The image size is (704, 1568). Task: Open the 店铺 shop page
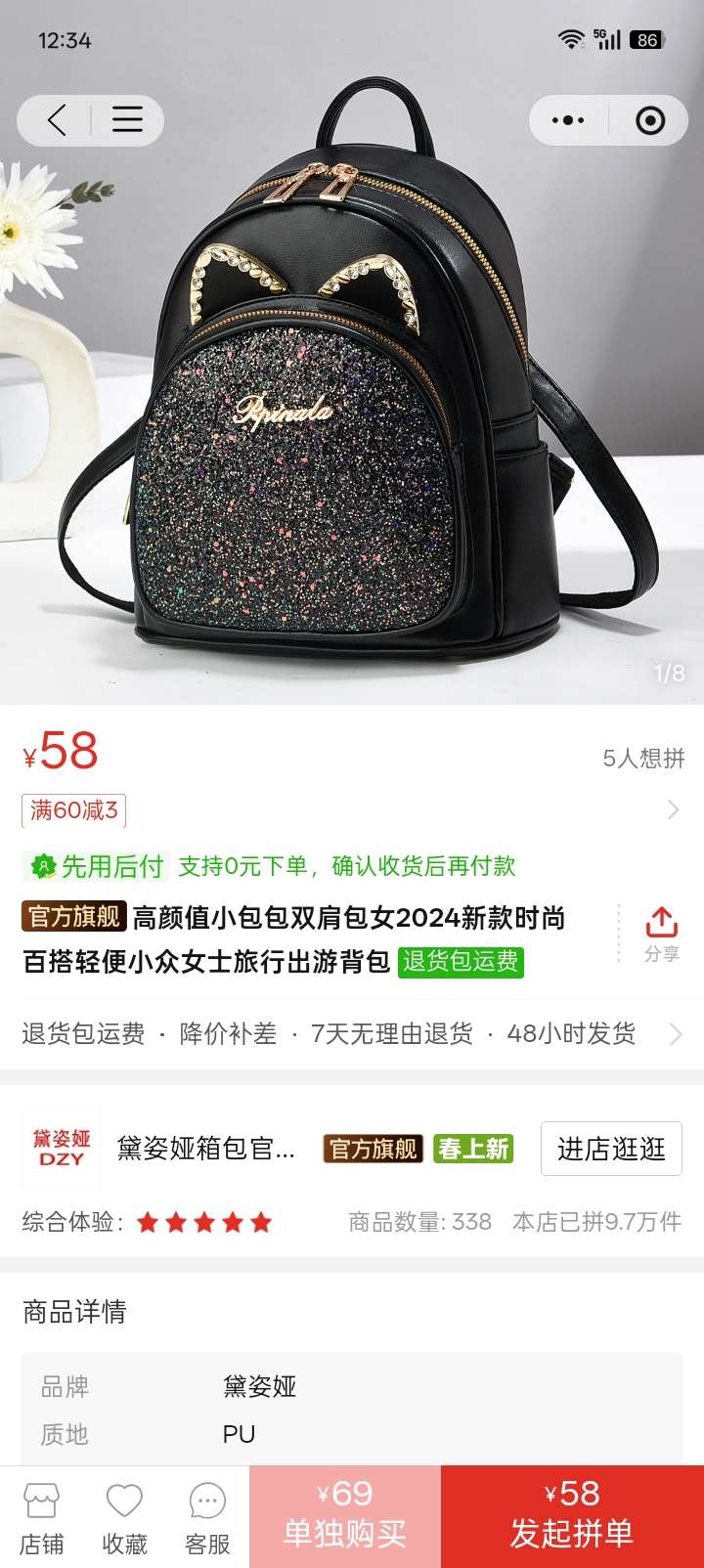click(x=42, y=1517)
